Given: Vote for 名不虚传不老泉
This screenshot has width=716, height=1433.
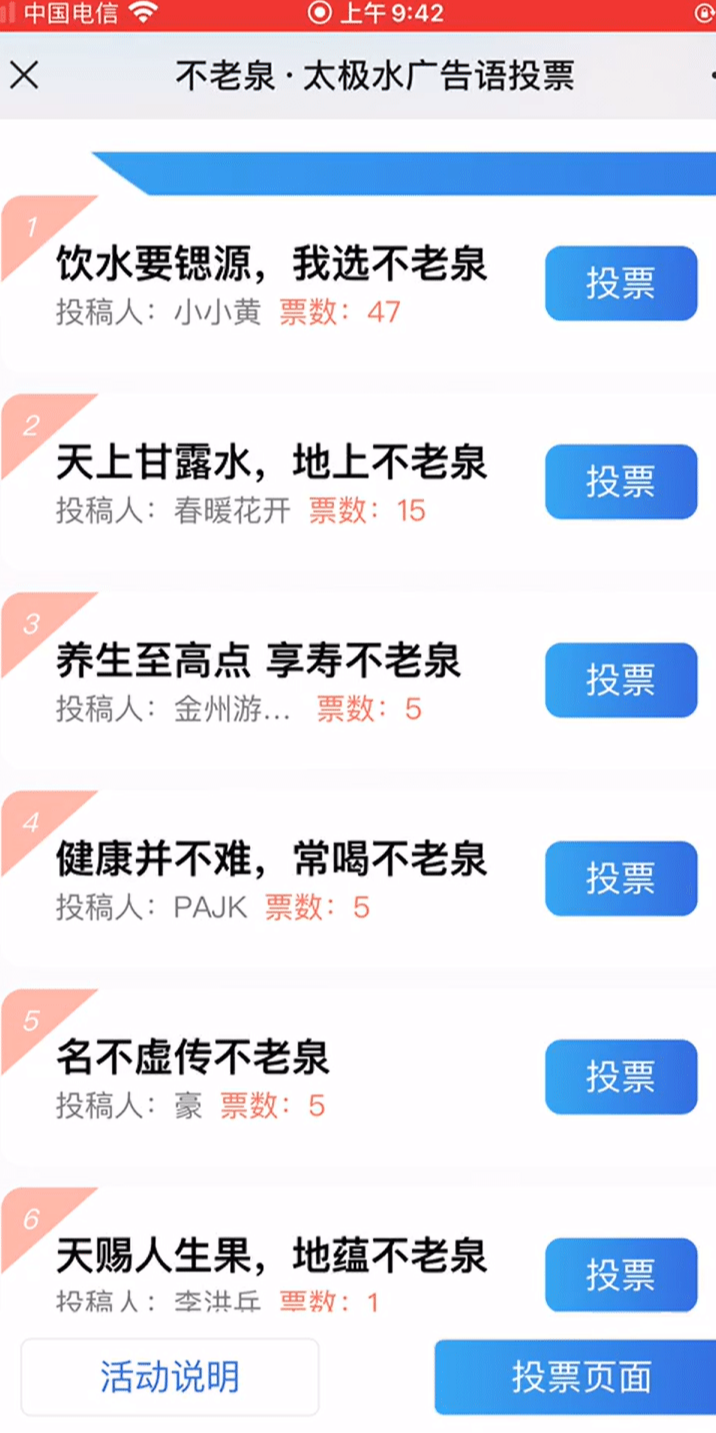Looking at the screenshot, I should point(620,1076).
